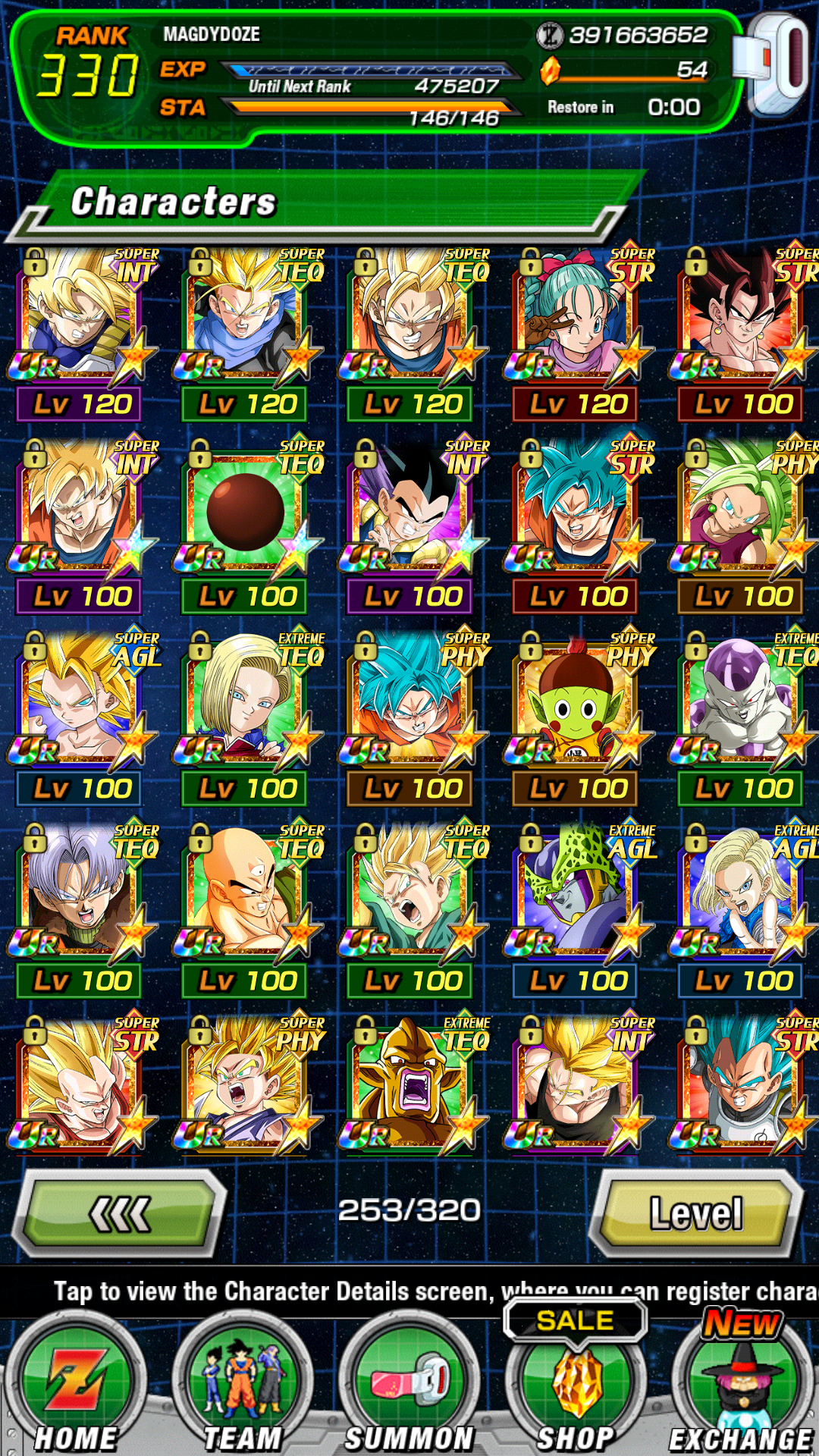View the Extreme TEQ golden ape card

coord(413,1086)
